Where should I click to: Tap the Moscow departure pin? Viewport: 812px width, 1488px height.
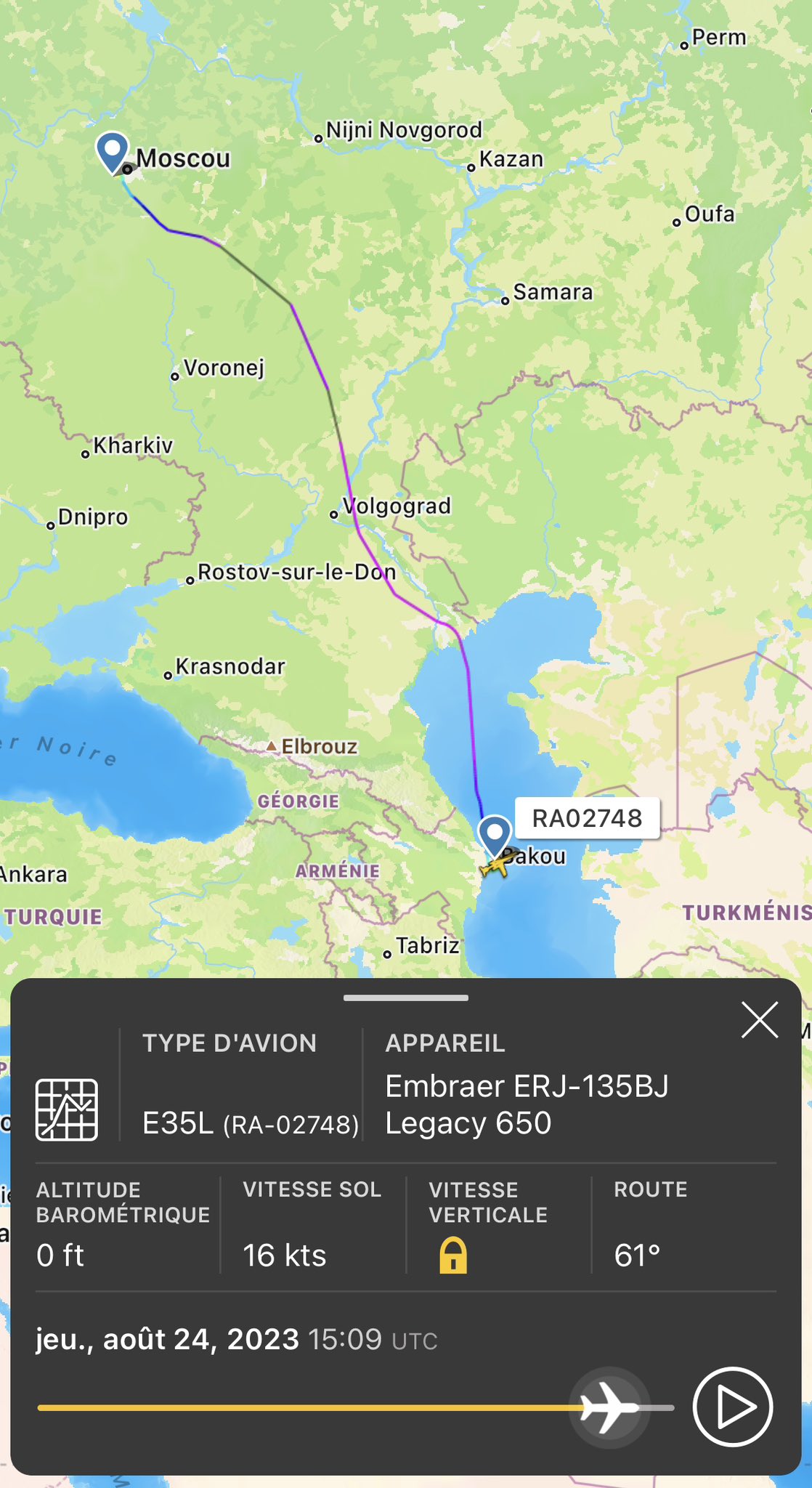tap(113, 150)
